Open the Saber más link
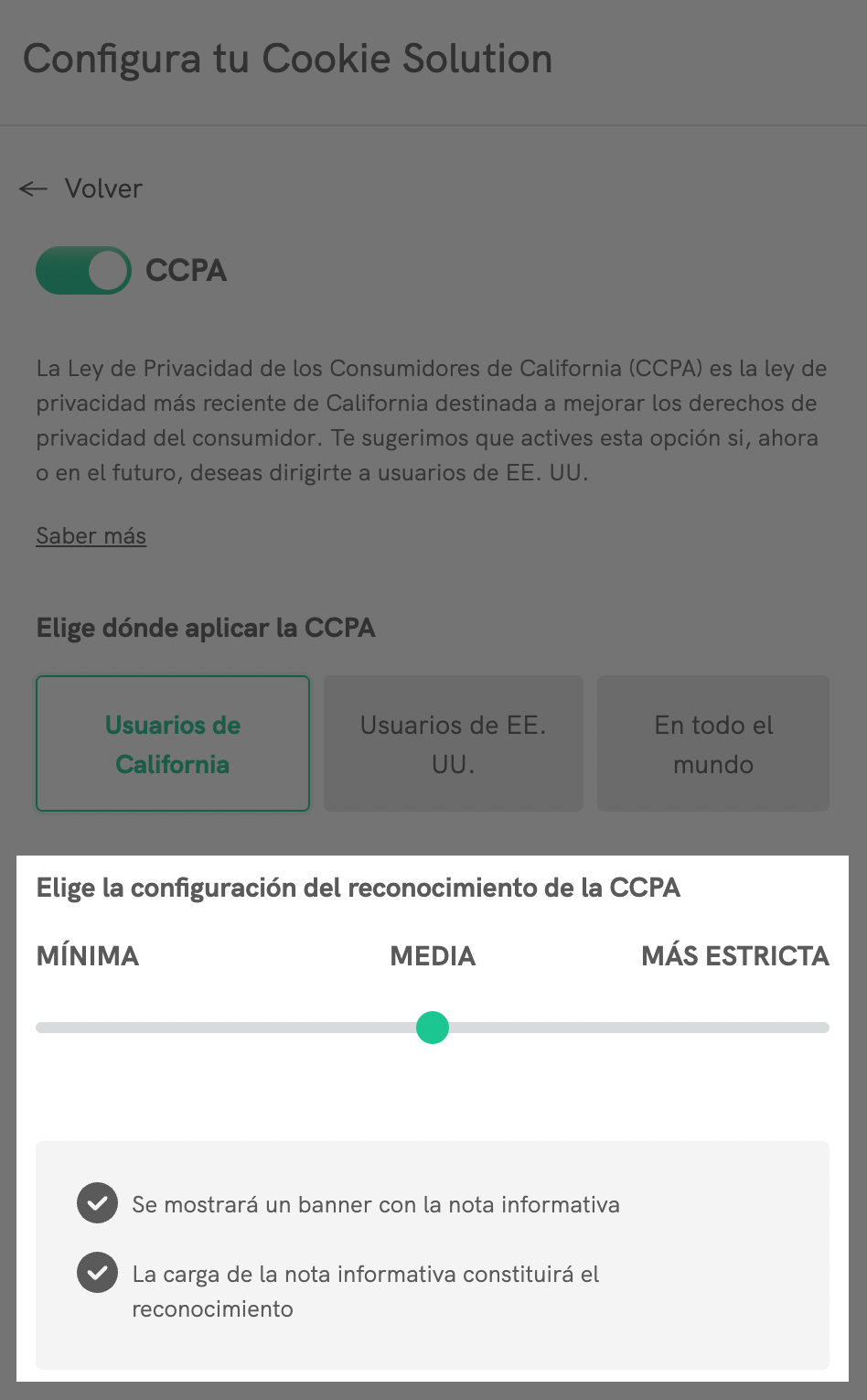867x1400 pixels. coord(91,536)
